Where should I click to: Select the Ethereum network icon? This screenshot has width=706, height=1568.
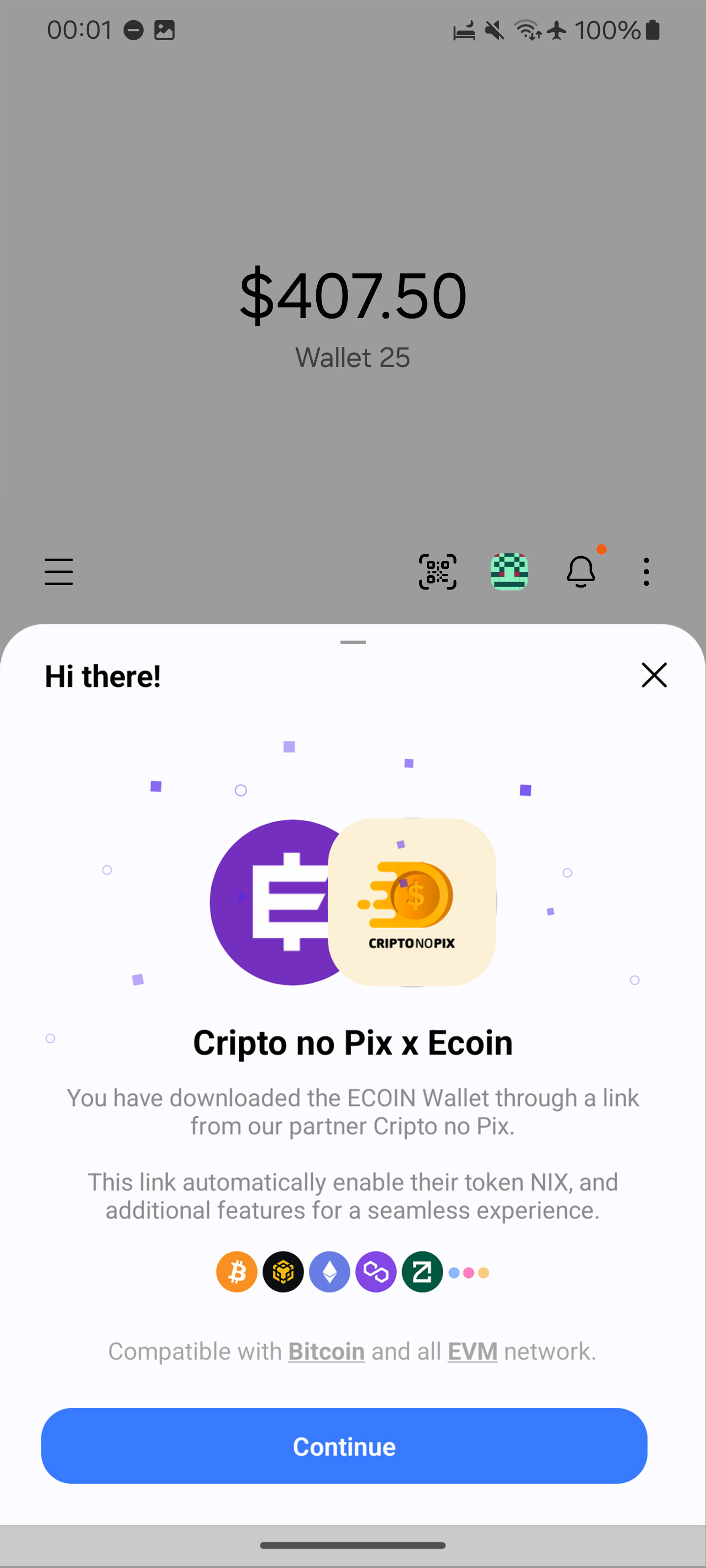click(x=329, y=1272)
